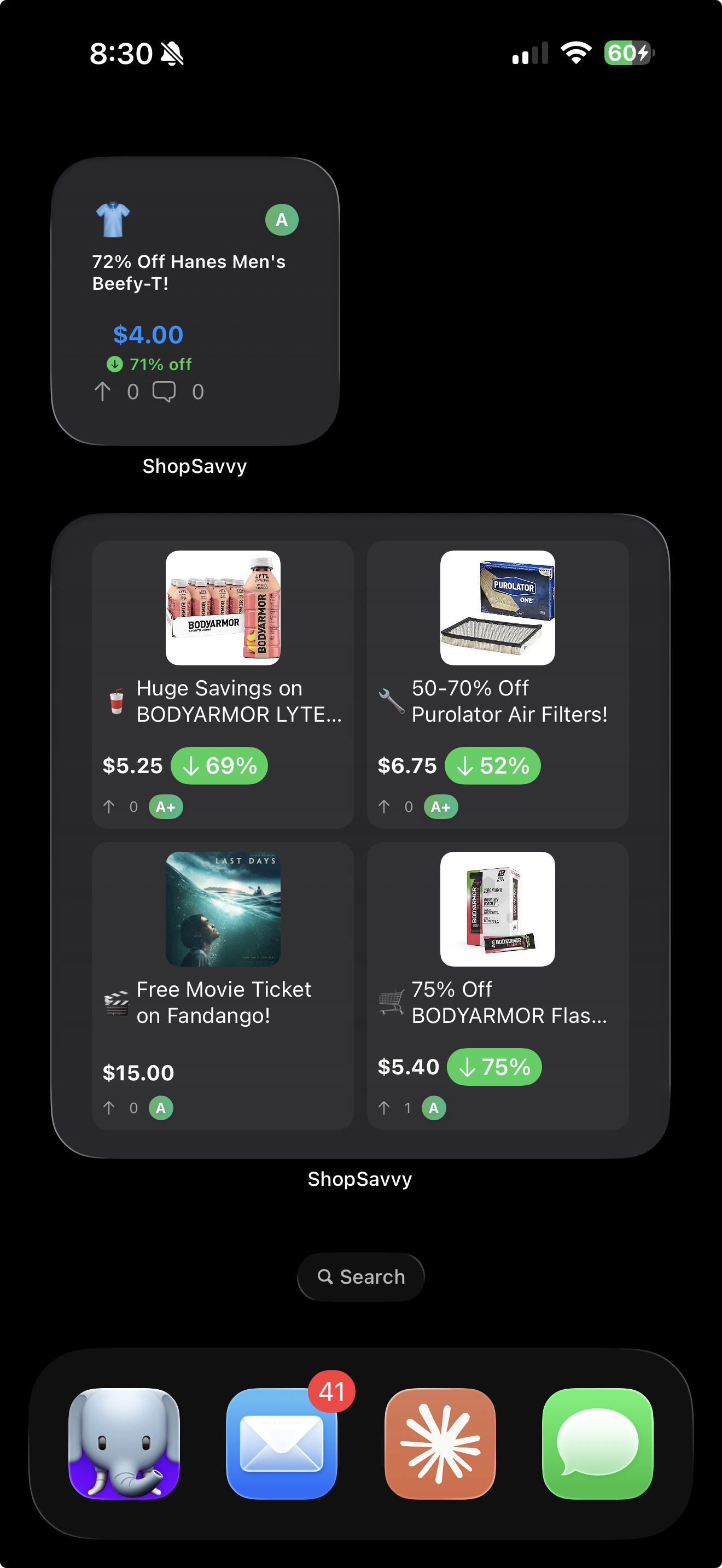
Task: Launch the elephant app in the dock
Action: pos(124,1443)
